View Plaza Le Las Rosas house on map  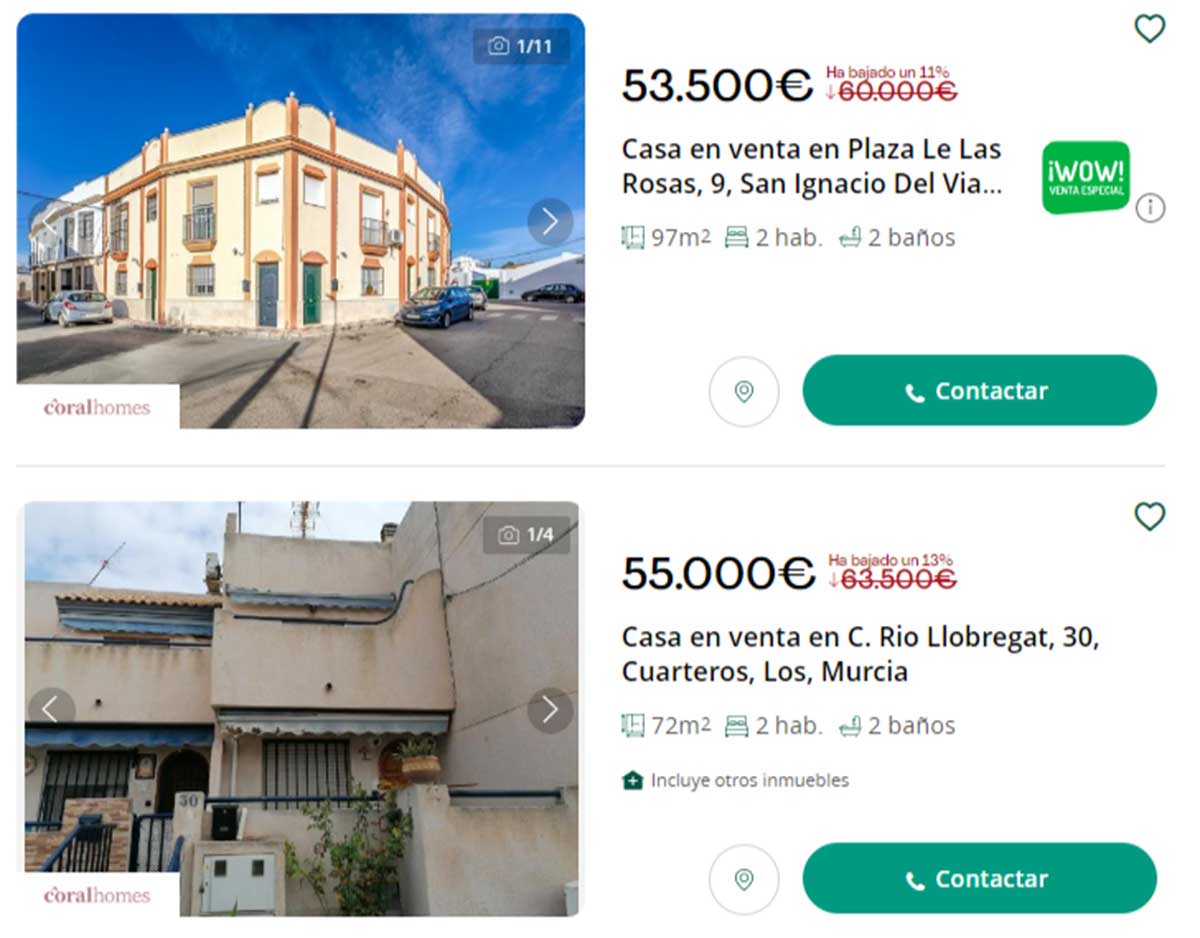[743, 391]
